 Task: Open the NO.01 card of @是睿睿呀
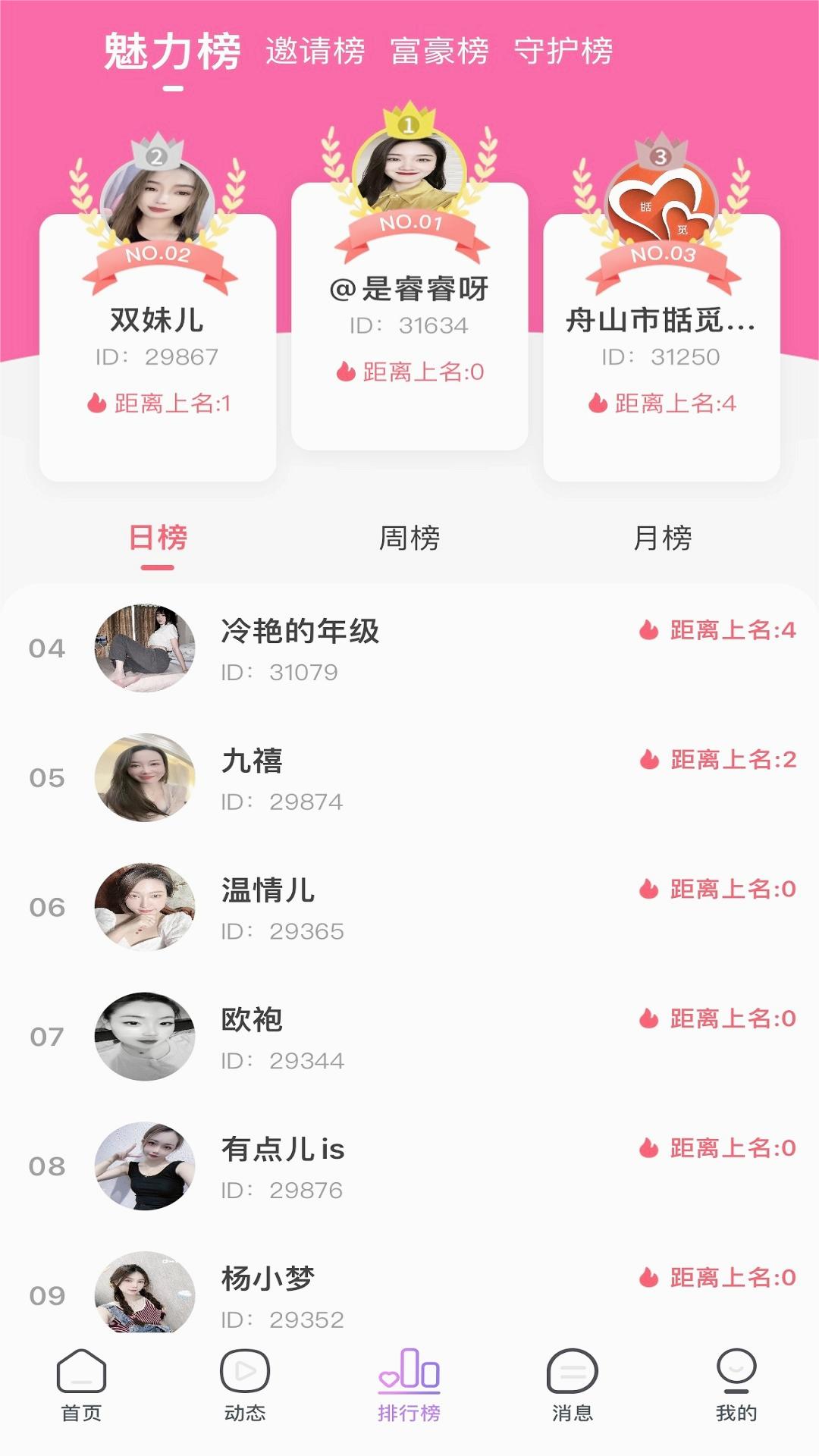(x=409, y=318)
